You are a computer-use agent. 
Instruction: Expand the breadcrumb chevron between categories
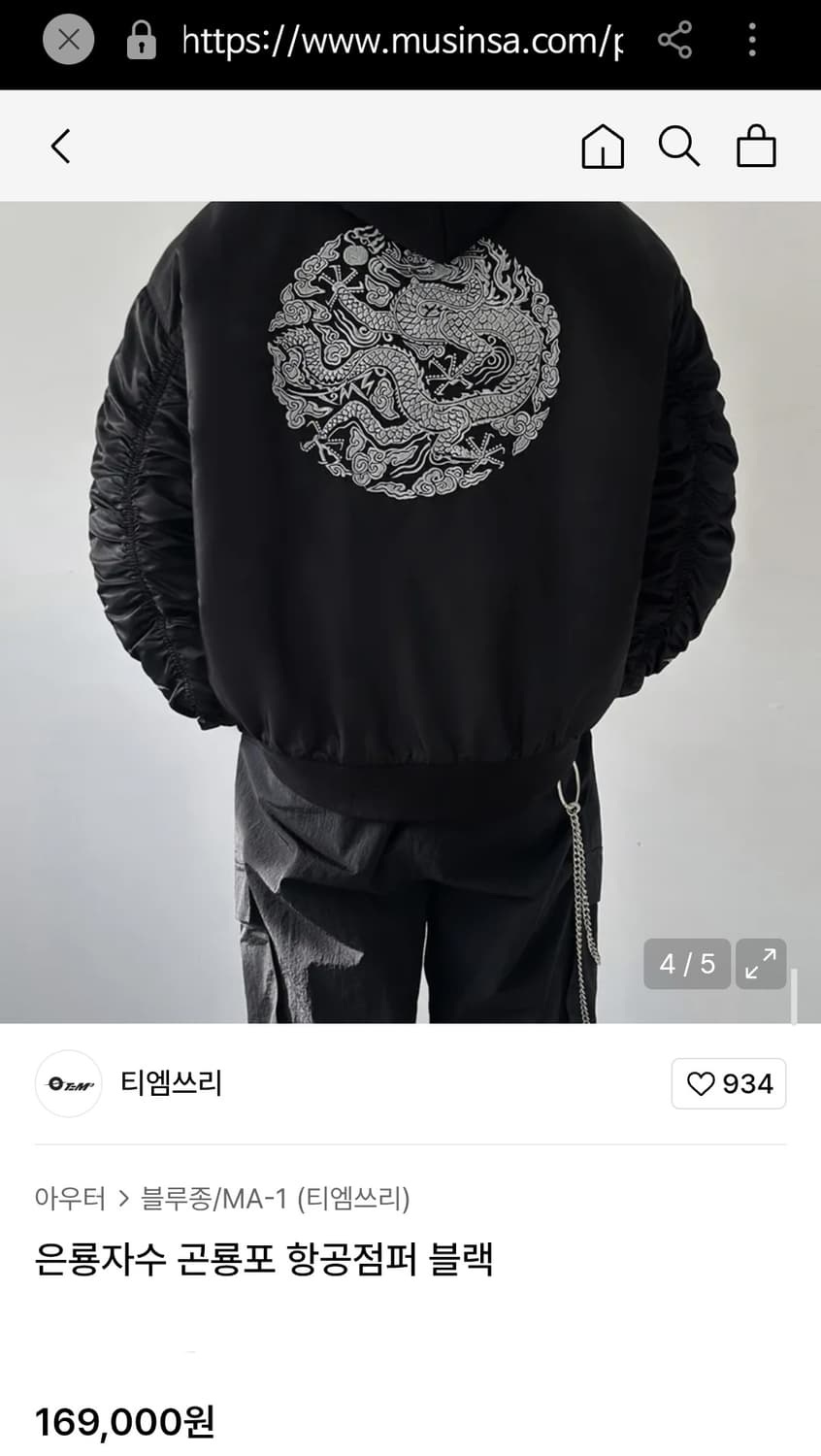tap(123, 1200)
